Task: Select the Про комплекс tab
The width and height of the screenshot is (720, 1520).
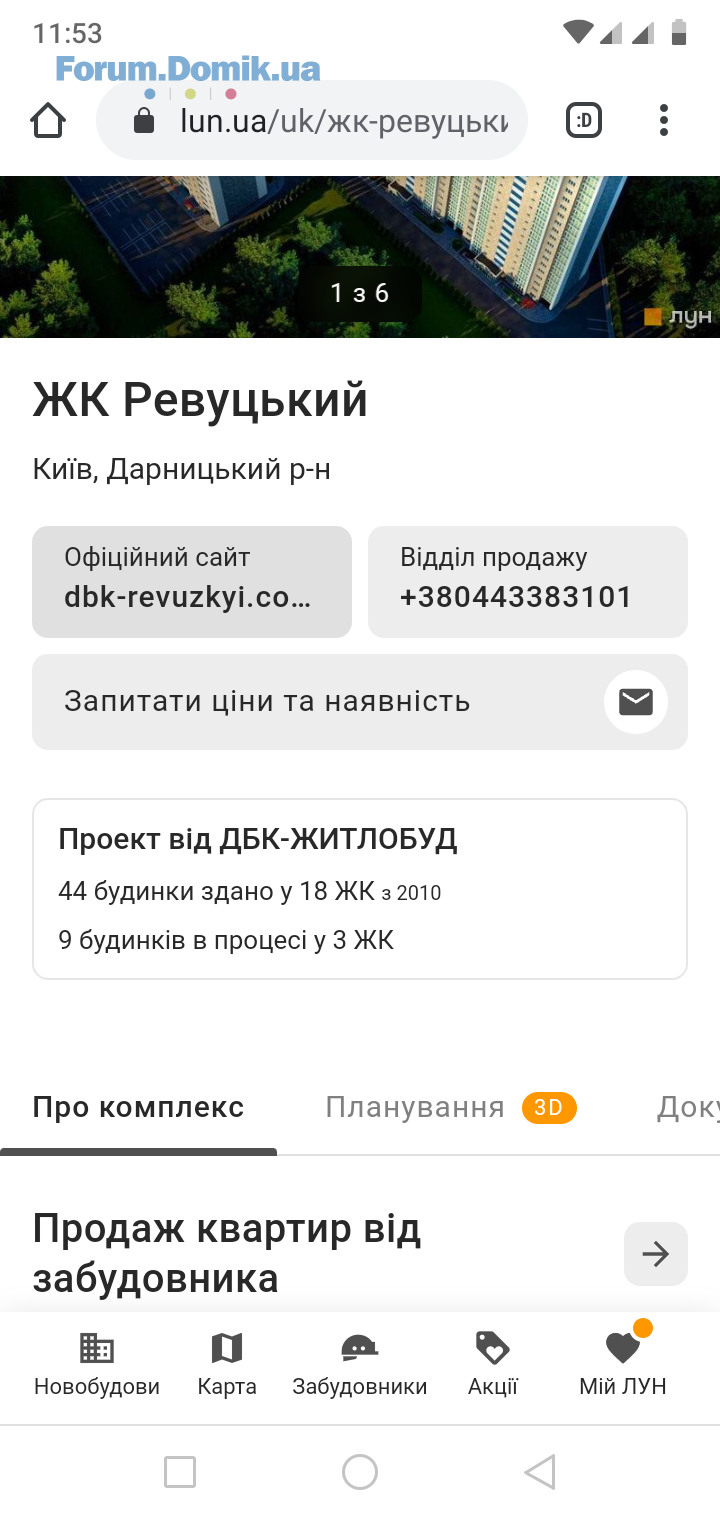Action: (138, 1108)
